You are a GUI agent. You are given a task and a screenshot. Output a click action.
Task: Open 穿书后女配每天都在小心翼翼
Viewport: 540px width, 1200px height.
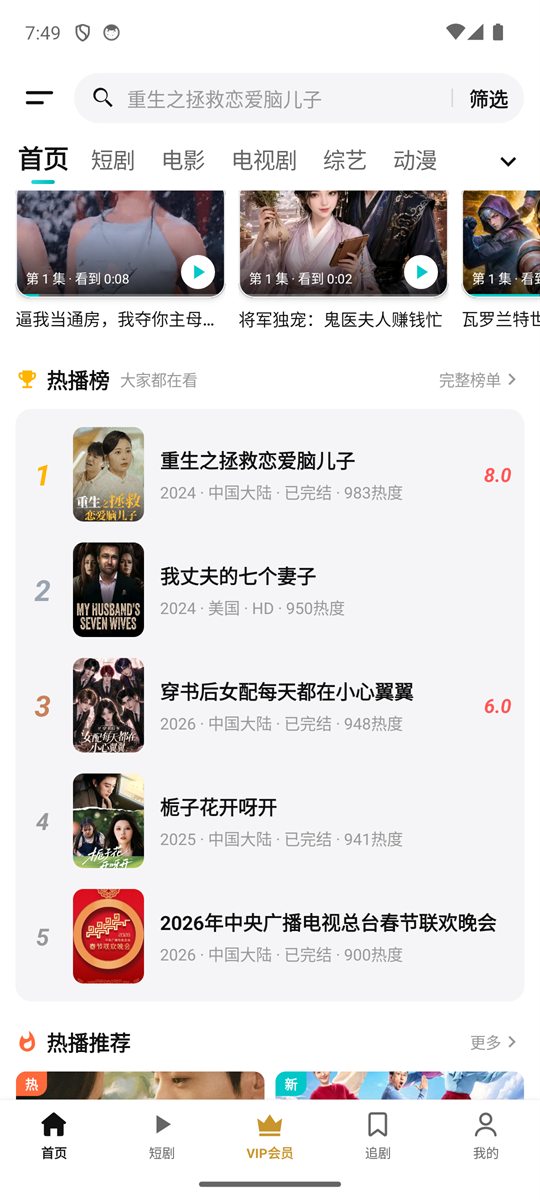tap(270, 705)
